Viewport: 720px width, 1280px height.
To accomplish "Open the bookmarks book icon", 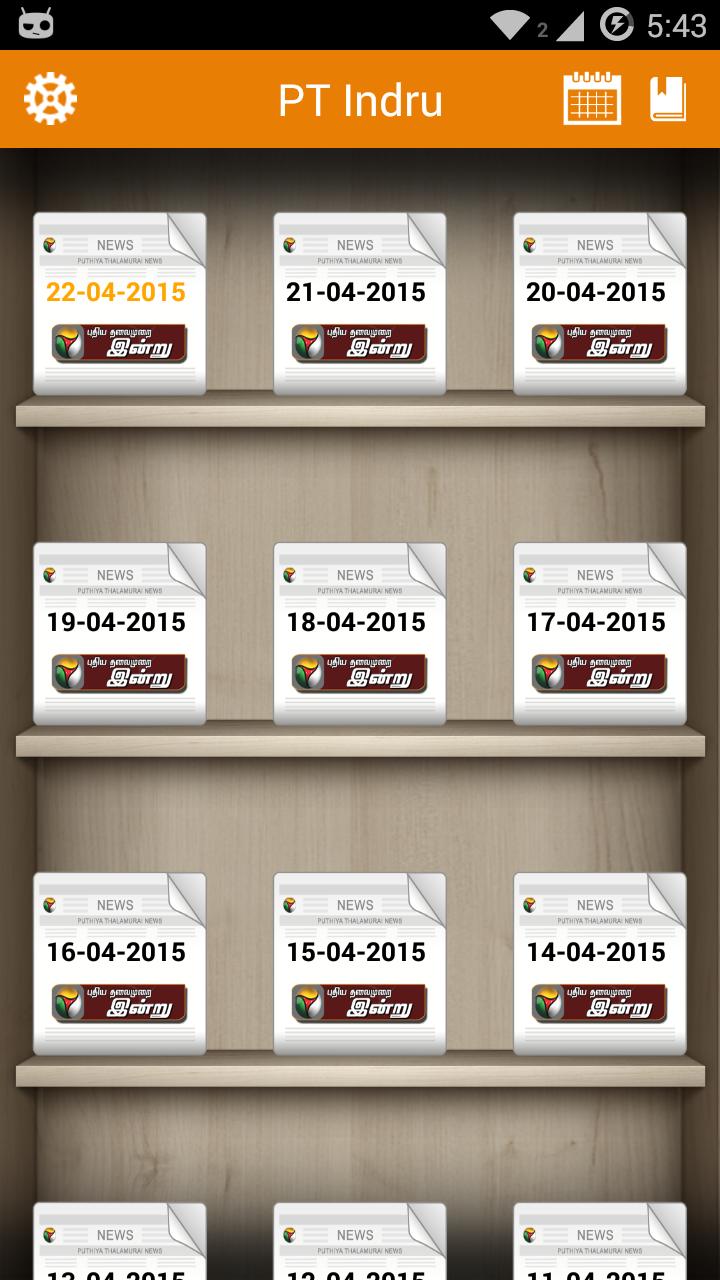I will (668, 99).
